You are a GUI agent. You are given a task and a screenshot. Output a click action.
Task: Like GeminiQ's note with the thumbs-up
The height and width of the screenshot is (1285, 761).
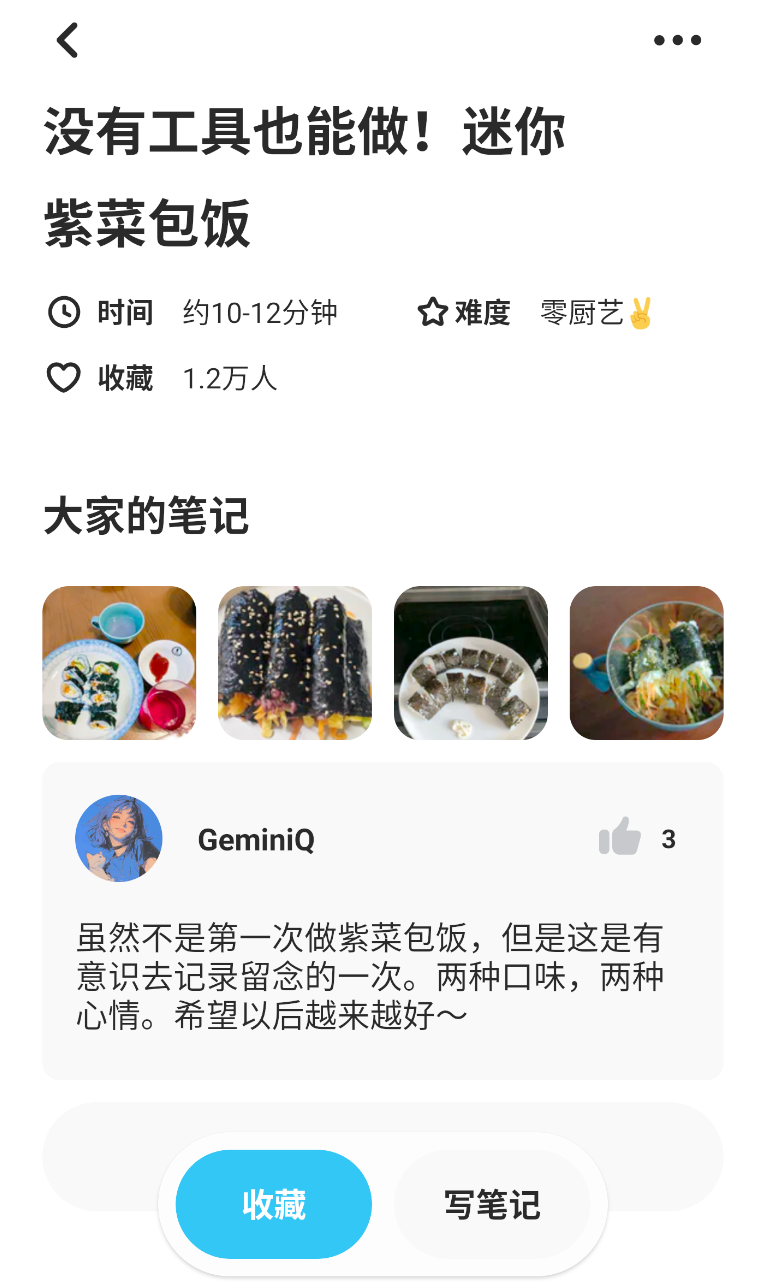tap(620, 837)
